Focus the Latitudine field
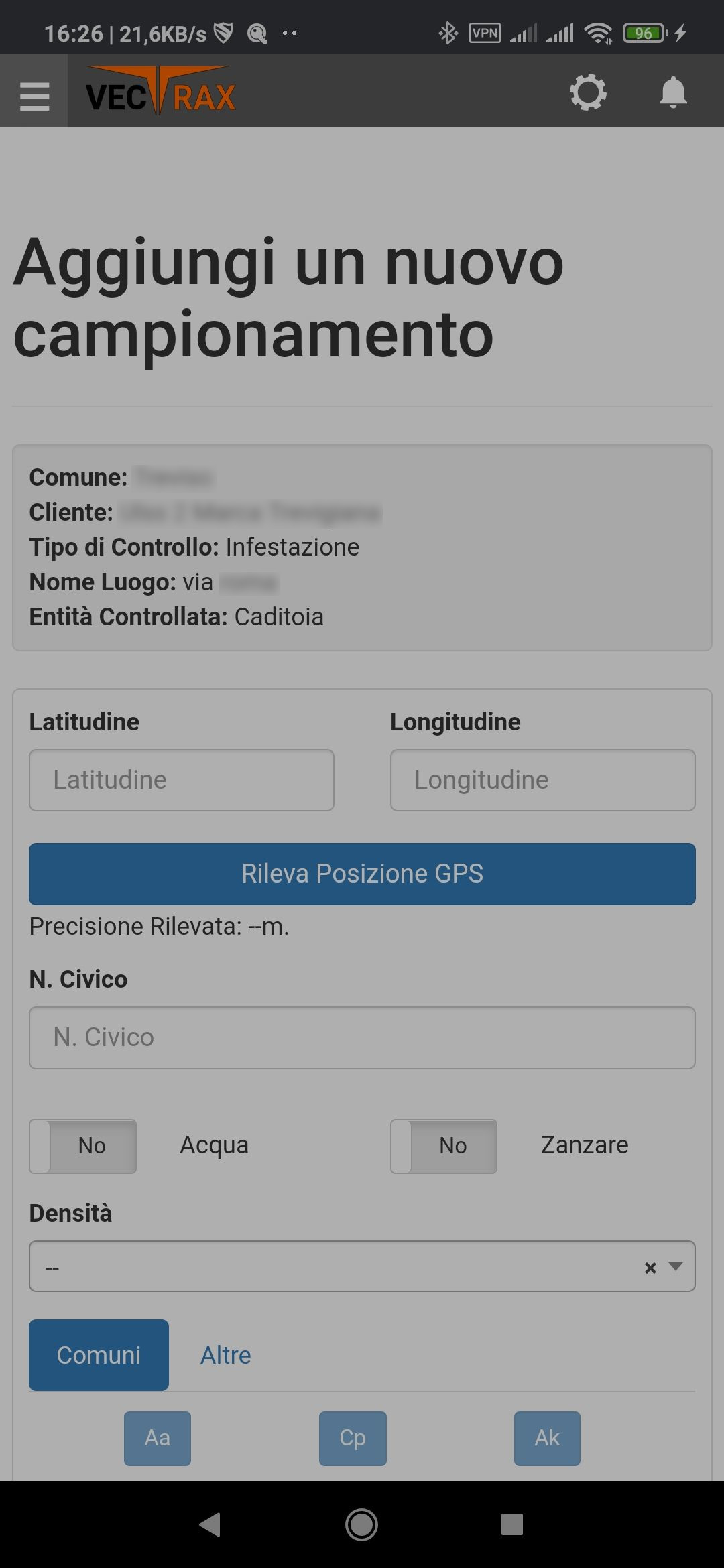This screenshot has width=724, height=1568. pos(182,780)
